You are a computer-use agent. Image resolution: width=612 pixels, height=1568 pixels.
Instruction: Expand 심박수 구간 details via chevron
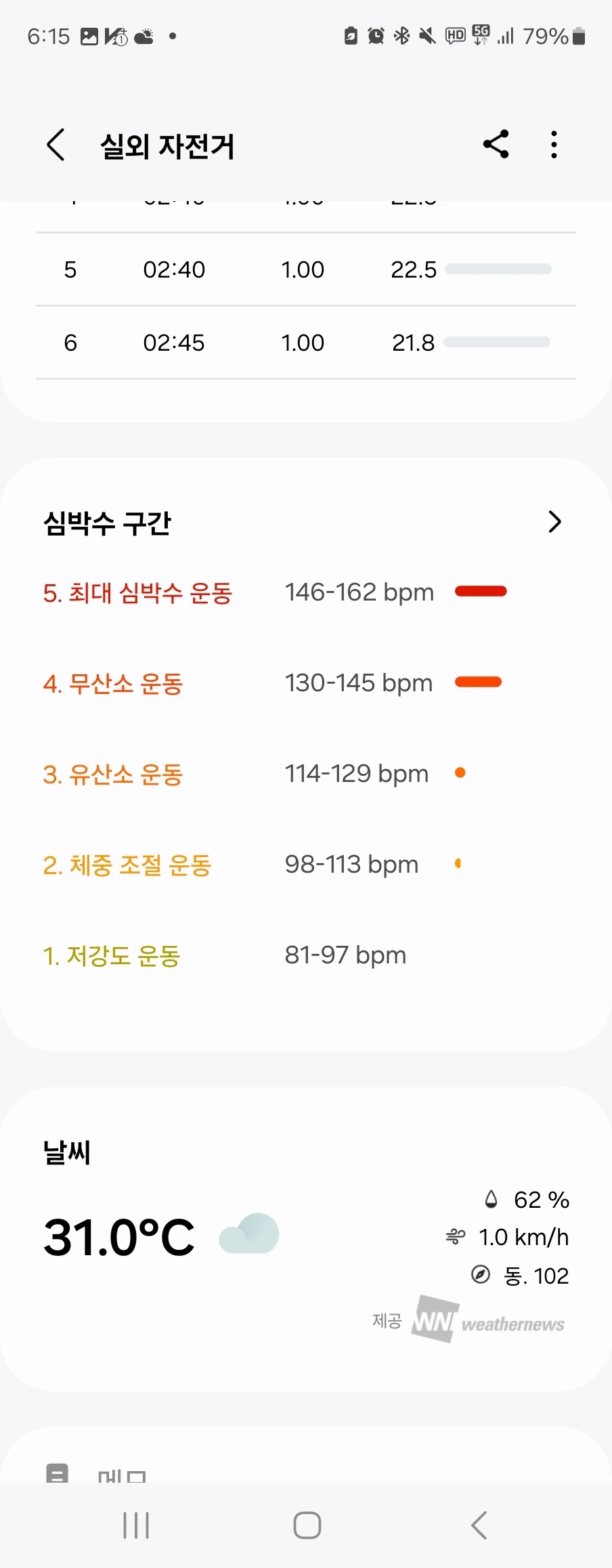[x=554, y=522]
